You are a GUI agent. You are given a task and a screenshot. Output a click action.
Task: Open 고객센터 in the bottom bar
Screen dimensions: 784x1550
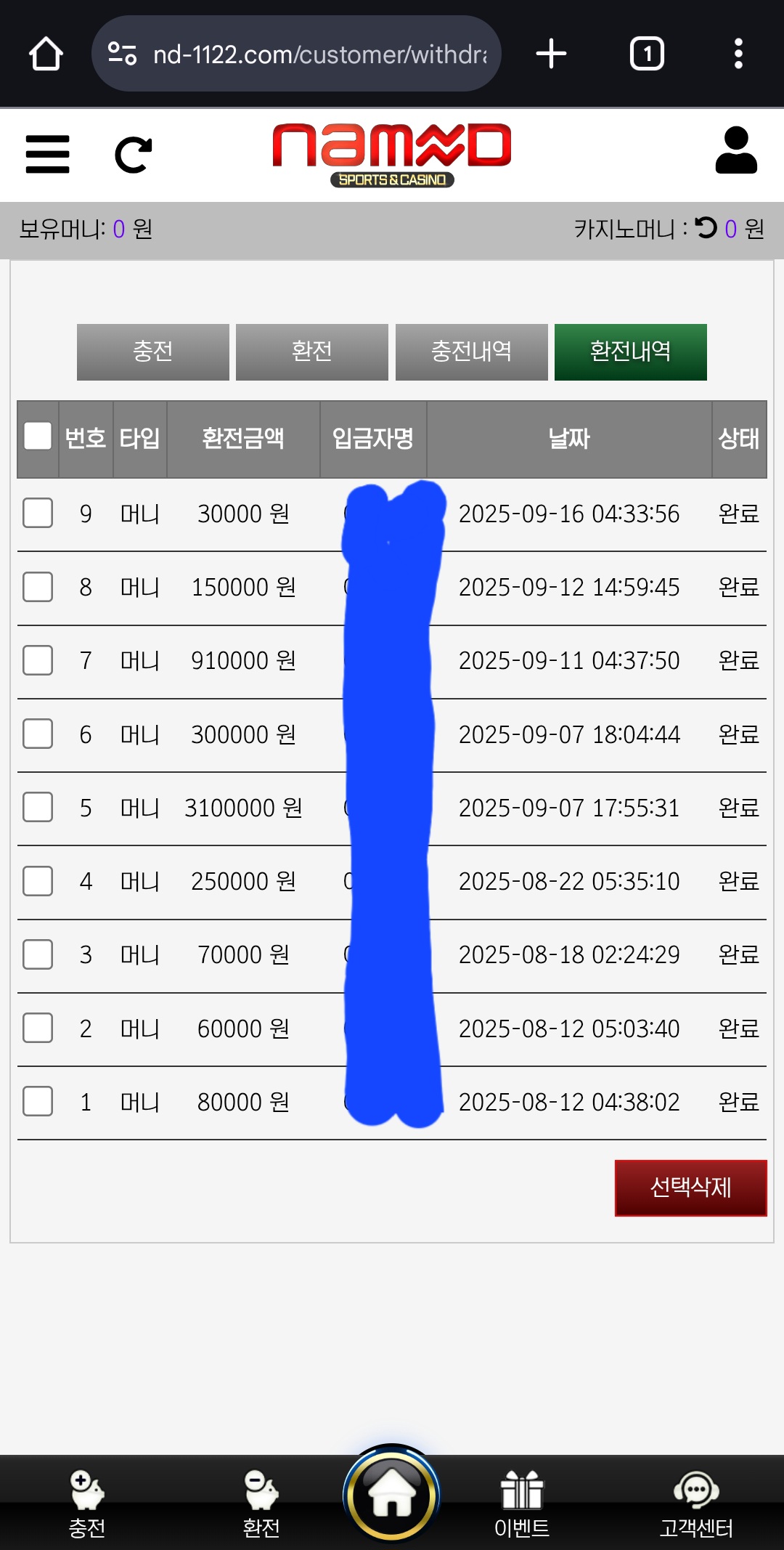[696, 1504]
